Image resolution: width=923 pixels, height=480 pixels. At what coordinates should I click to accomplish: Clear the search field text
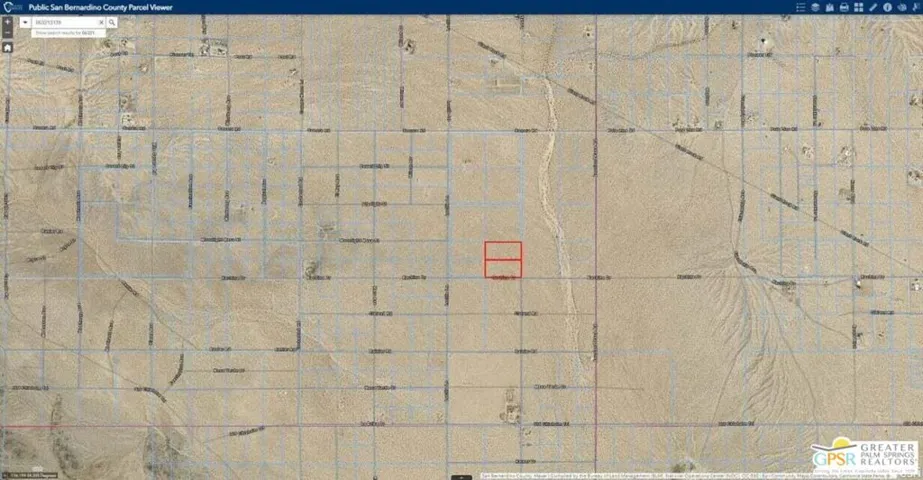(101, 22)
